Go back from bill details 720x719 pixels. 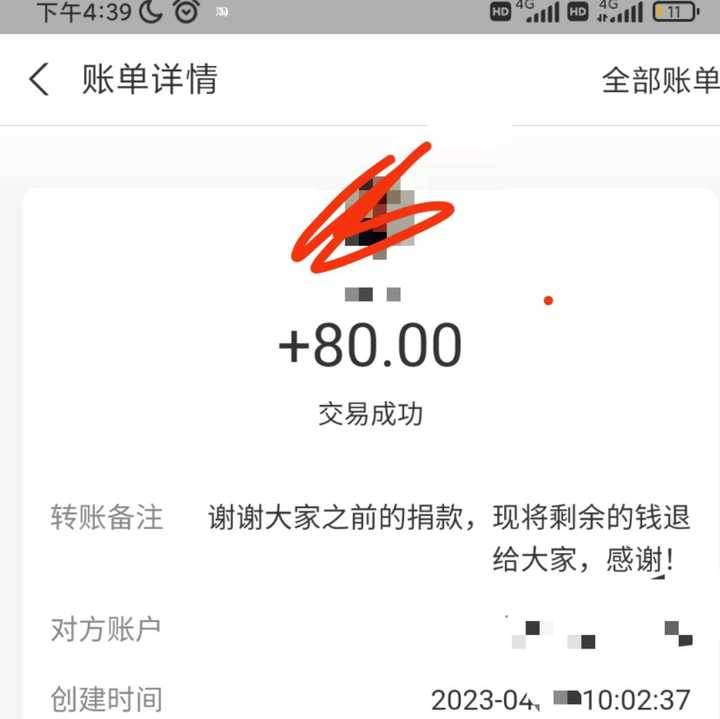(x=39, y=80)
